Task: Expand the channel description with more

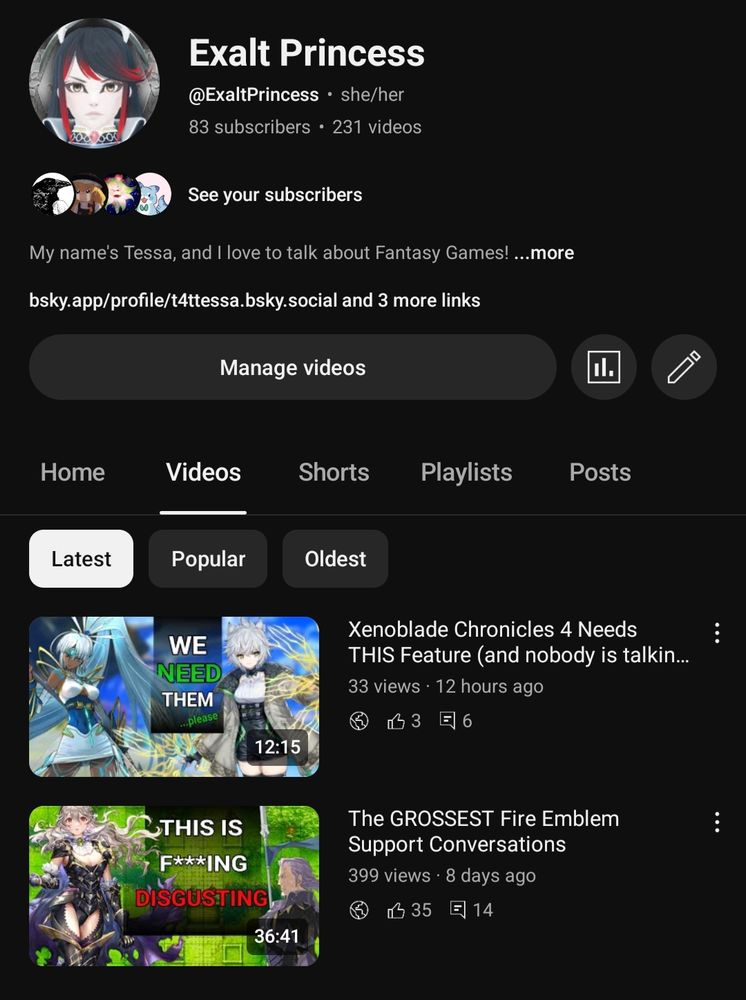Action: pyautogui.click(x=544, y=253)
